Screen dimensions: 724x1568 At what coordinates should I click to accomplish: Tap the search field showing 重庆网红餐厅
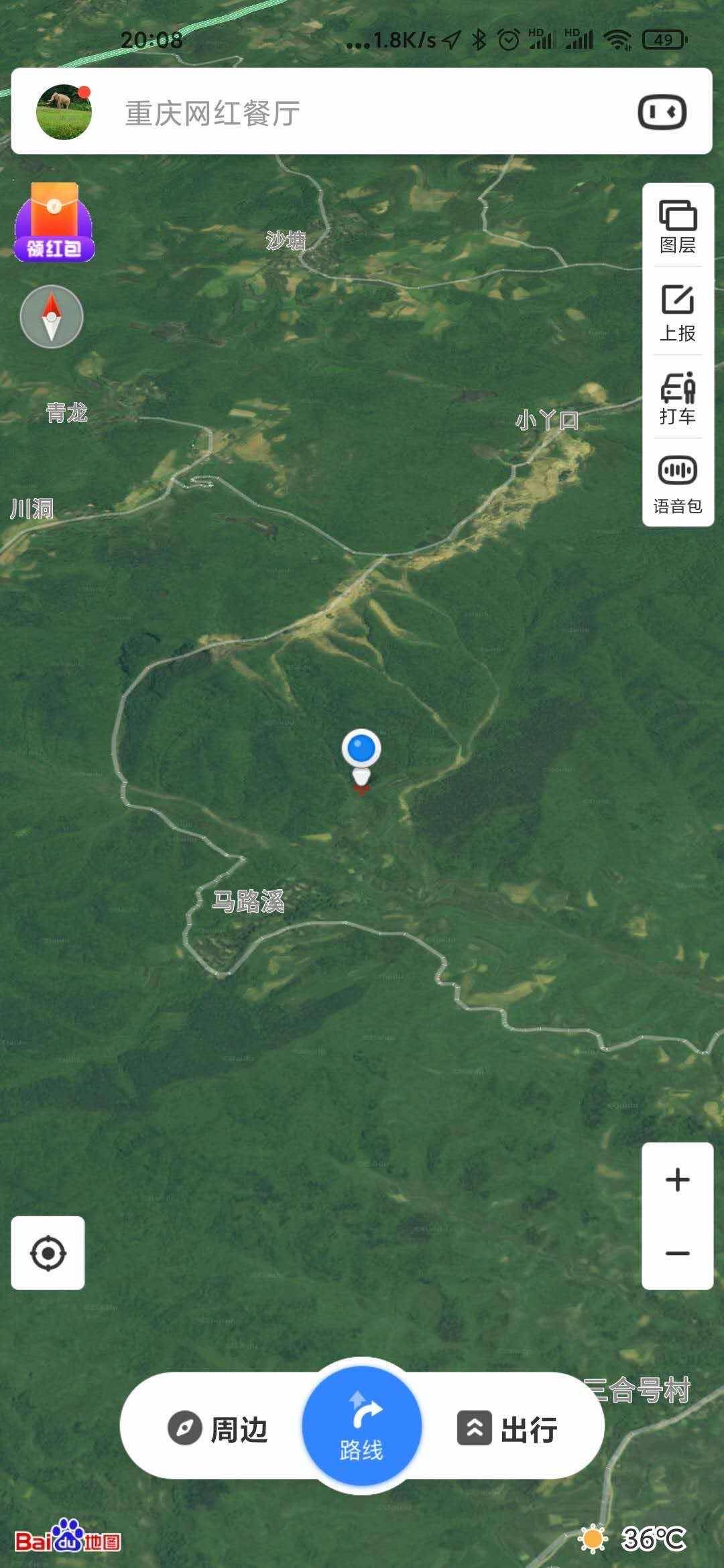(361, 111)
